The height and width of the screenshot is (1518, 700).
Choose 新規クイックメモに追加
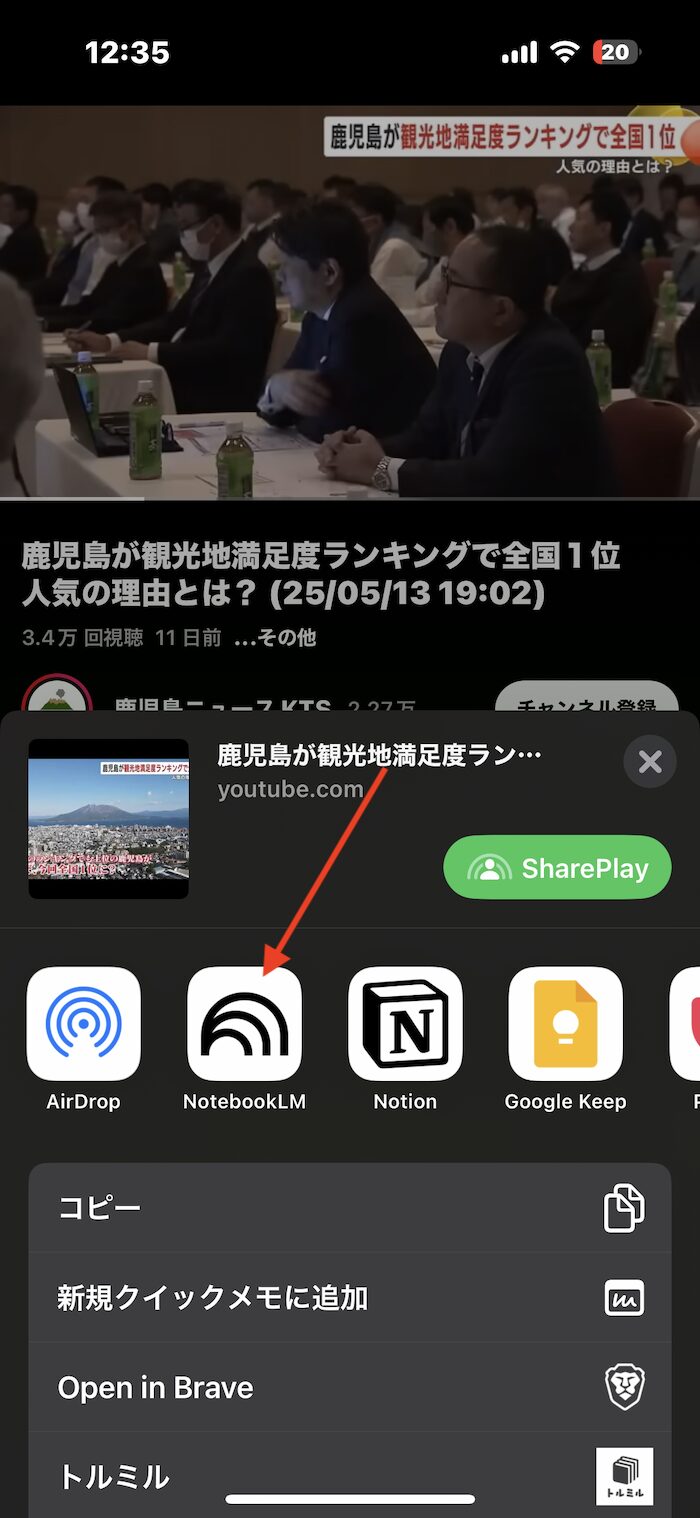click(x=350, y=1298)
